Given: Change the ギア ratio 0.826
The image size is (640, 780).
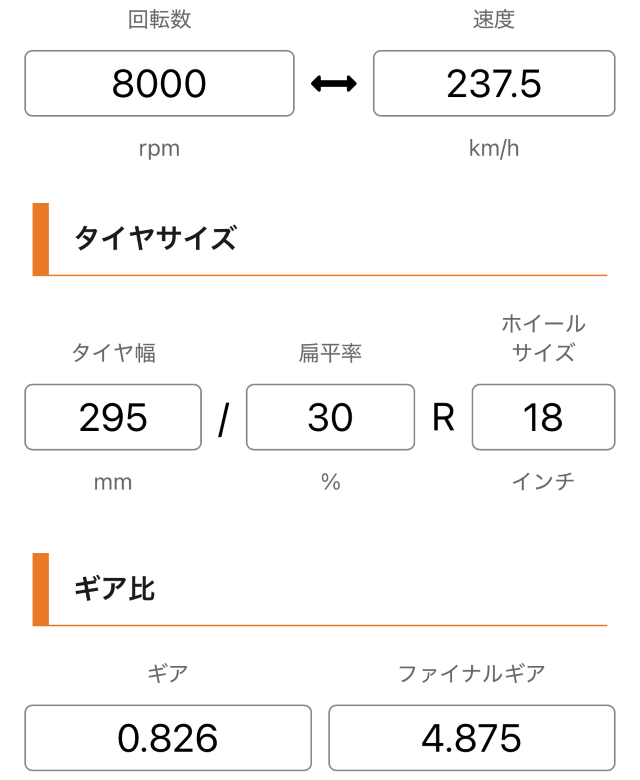Looking at the screenshot, I should pos(167,738).
